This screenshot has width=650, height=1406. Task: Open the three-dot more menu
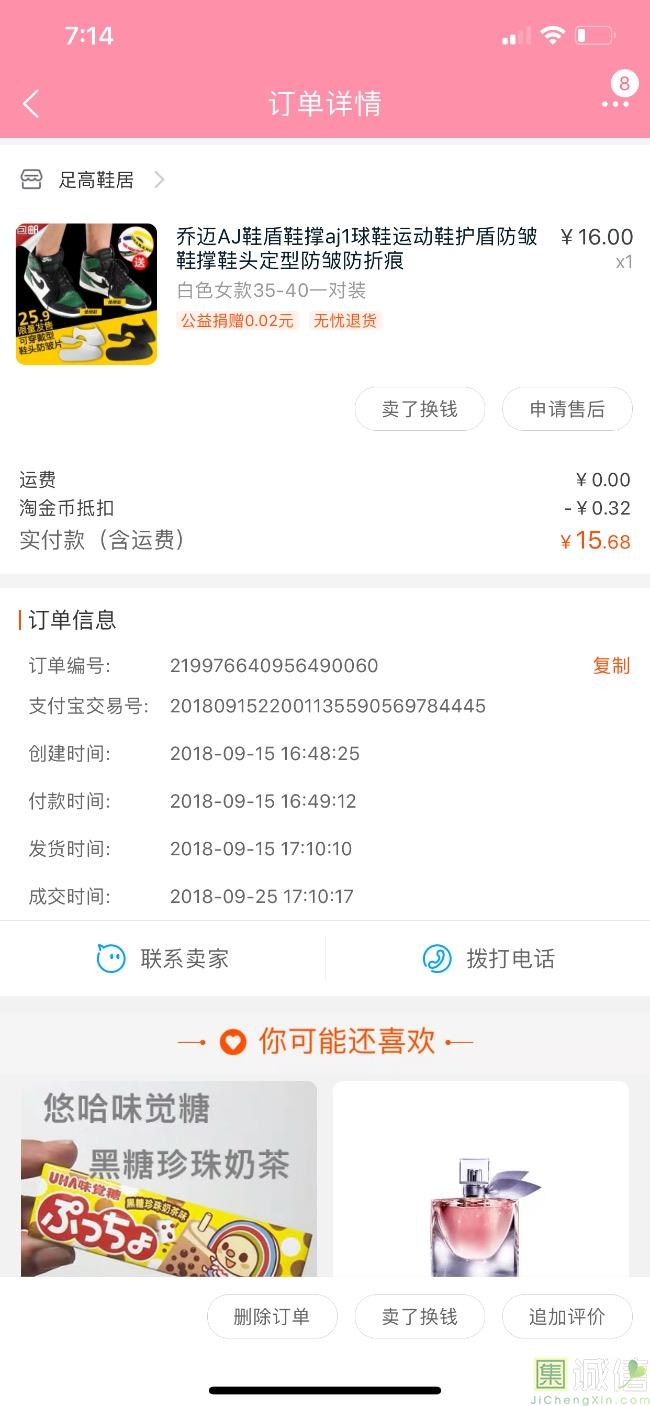615,103
